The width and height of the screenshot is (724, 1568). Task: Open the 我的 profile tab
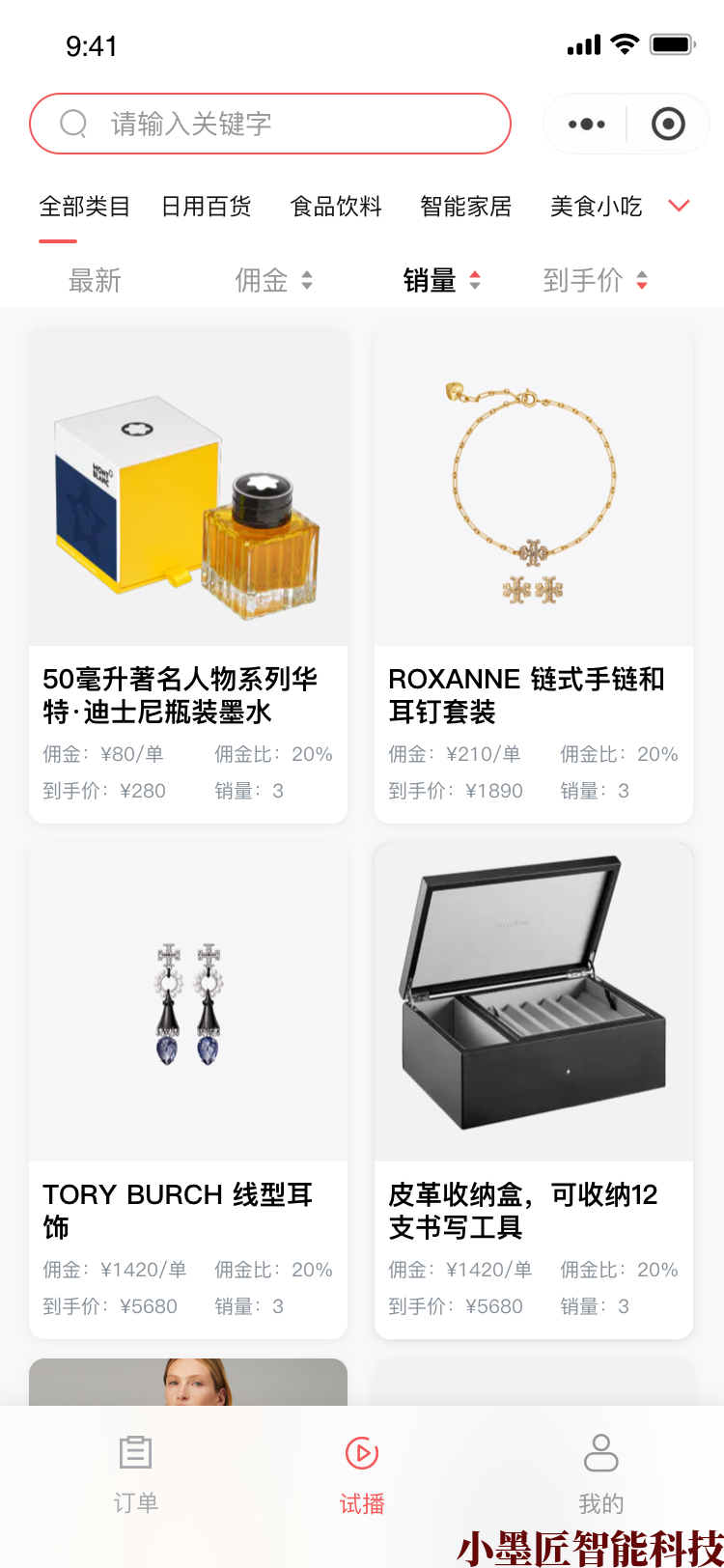pyautogui.click(x=600, y=1474)
